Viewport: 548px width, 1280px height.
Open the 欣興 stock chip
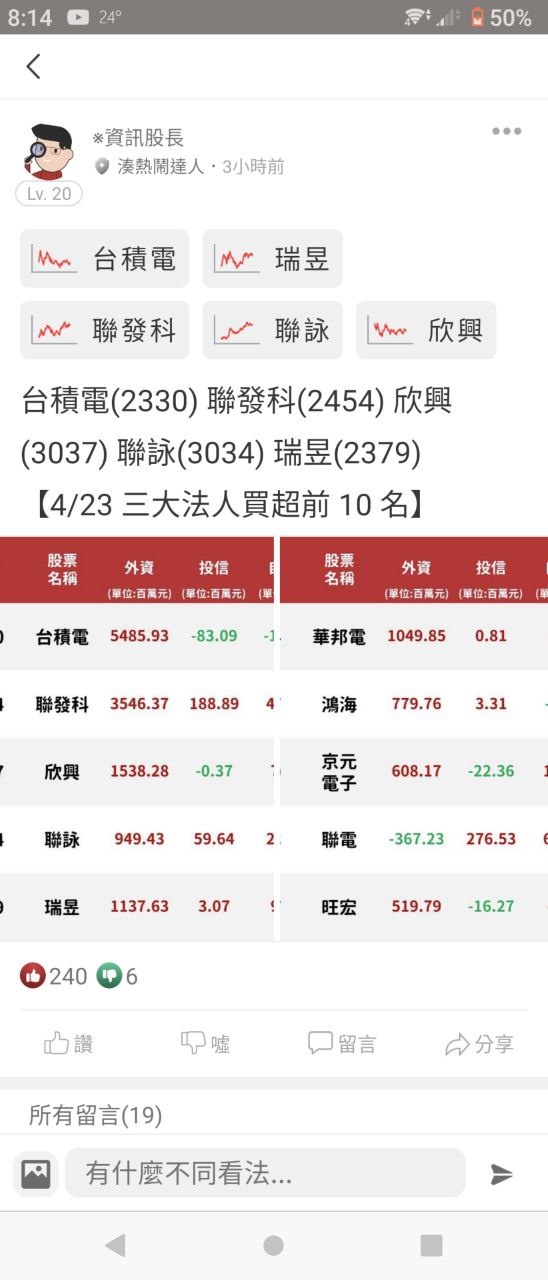click(426, 330)
